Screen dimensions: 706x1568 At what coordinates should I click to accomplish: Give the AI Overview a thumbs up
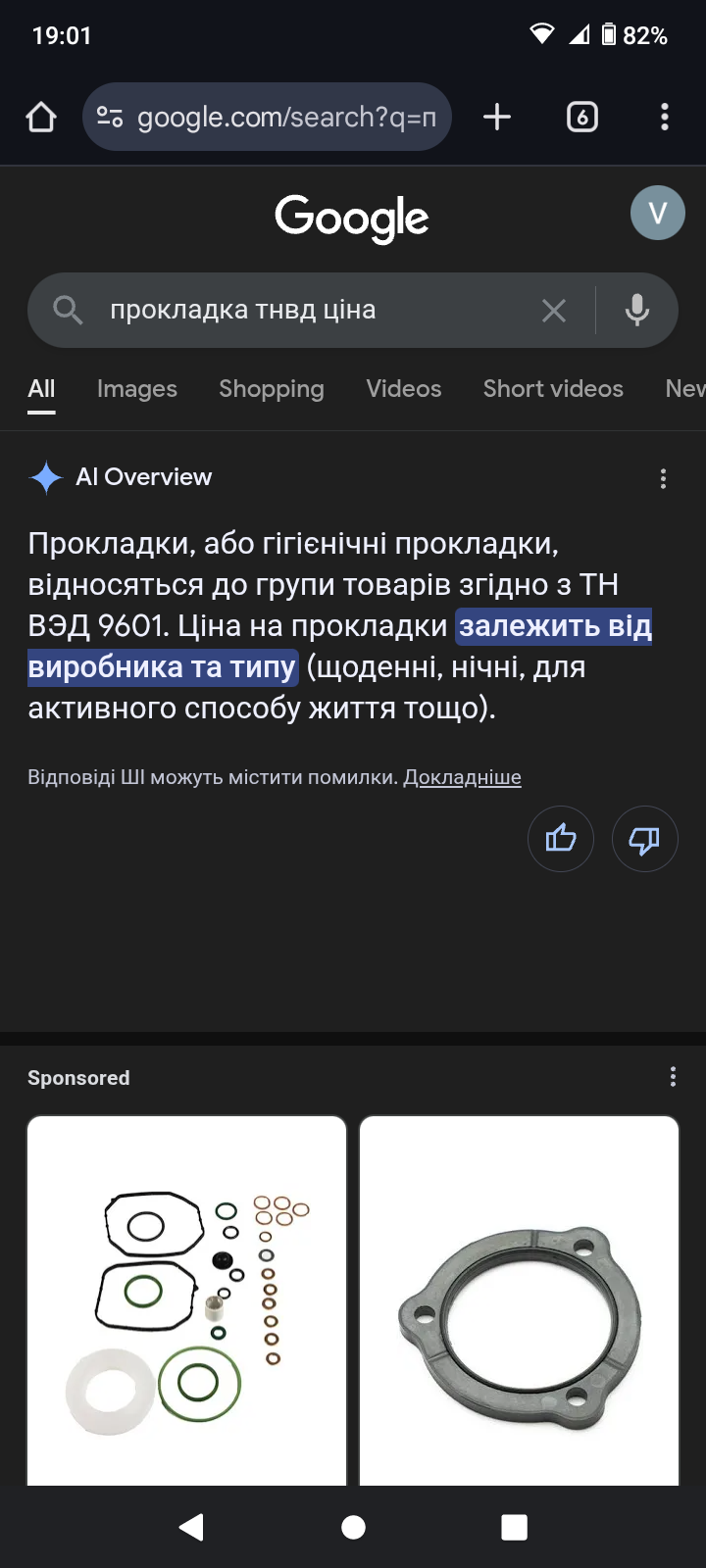pos(561,839)
